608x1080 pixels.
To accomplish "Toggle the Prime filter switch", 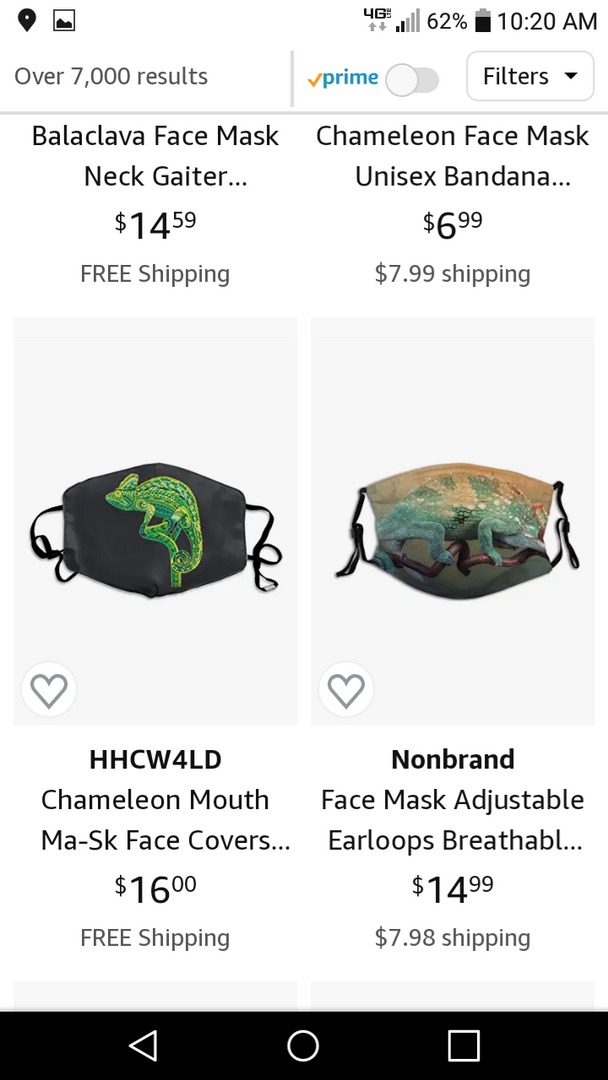I will click(x=412, y=79).
